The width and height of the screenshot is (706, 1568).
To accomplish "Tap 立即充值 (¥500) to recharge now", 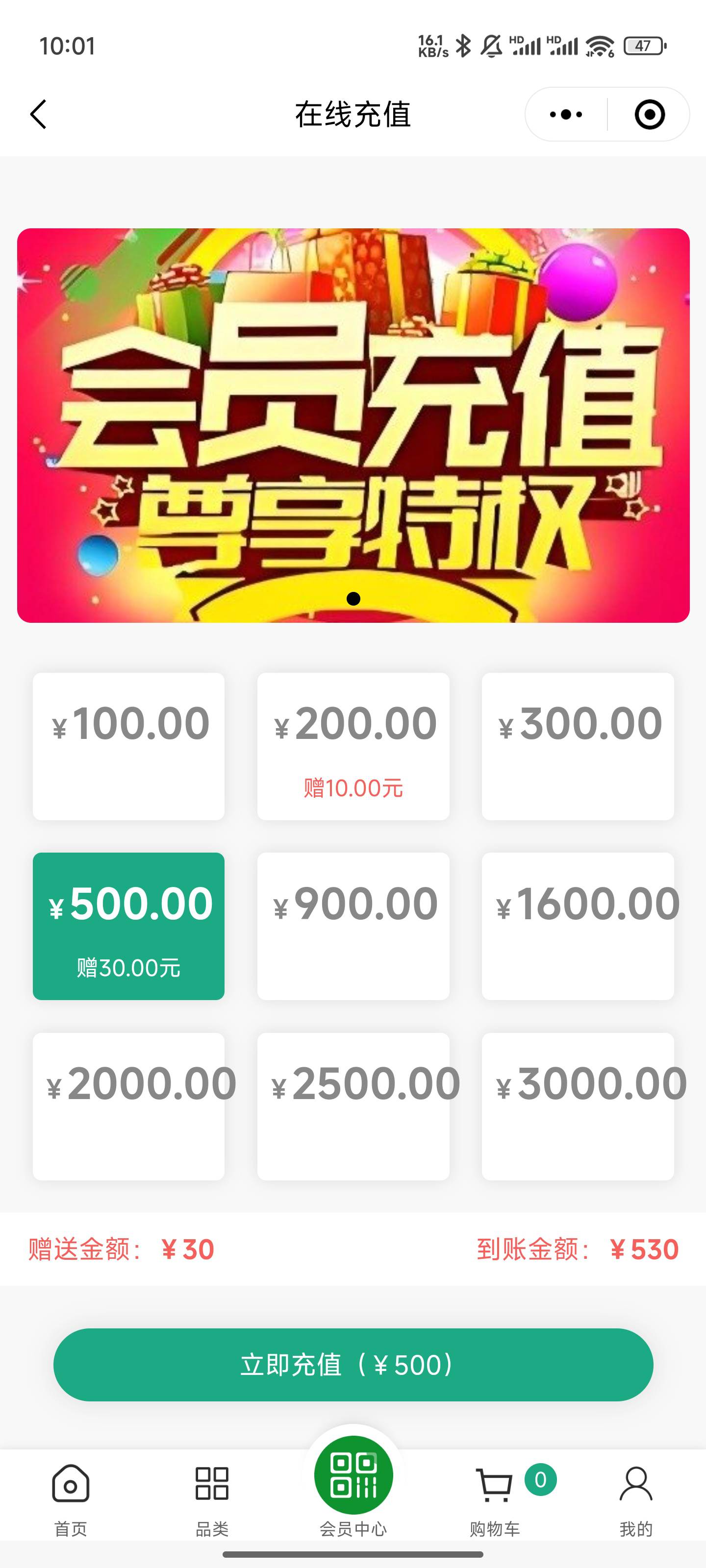I will [x=353, y=1364].
